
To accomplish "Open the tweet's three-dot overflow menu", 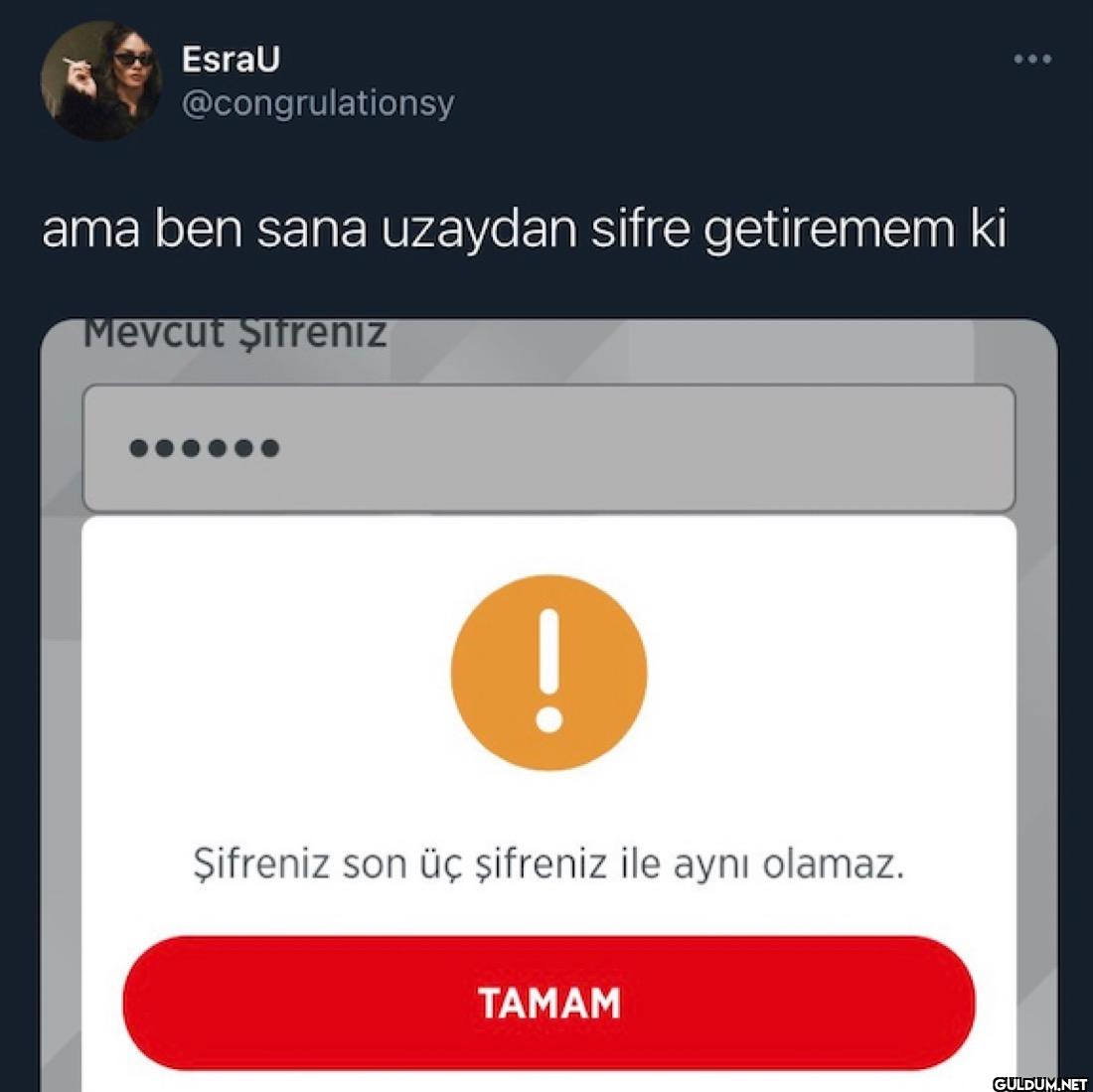I will tap(1032, 61).
